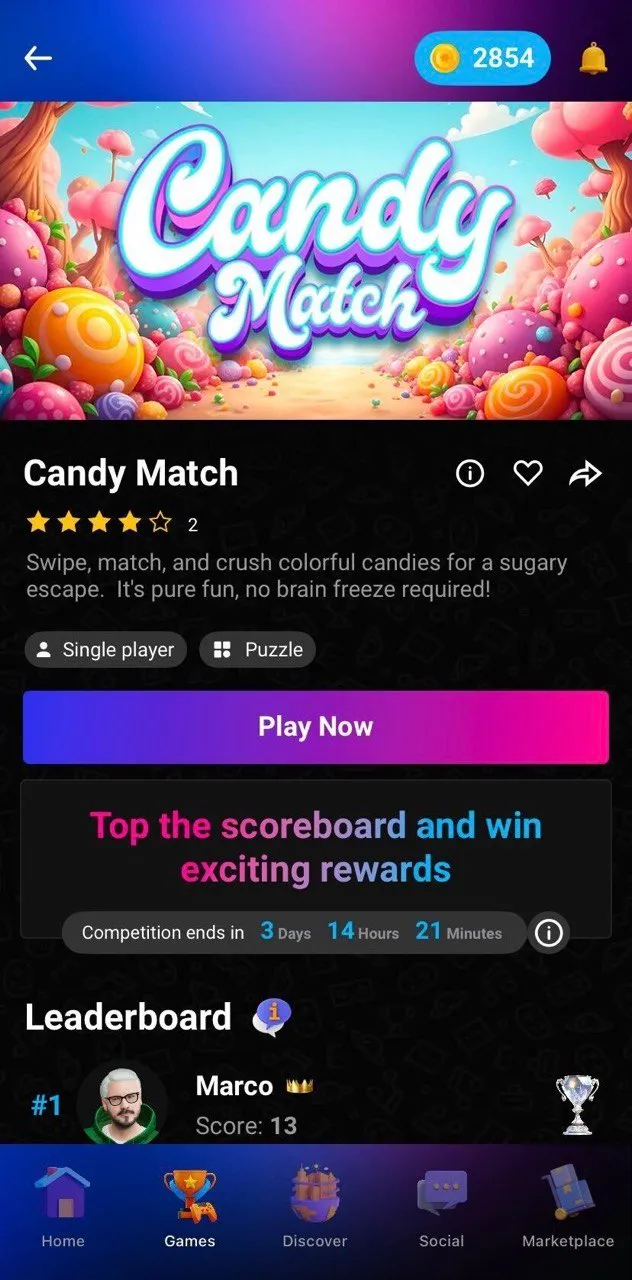Switch to the Home tab

click(63, 1210)
